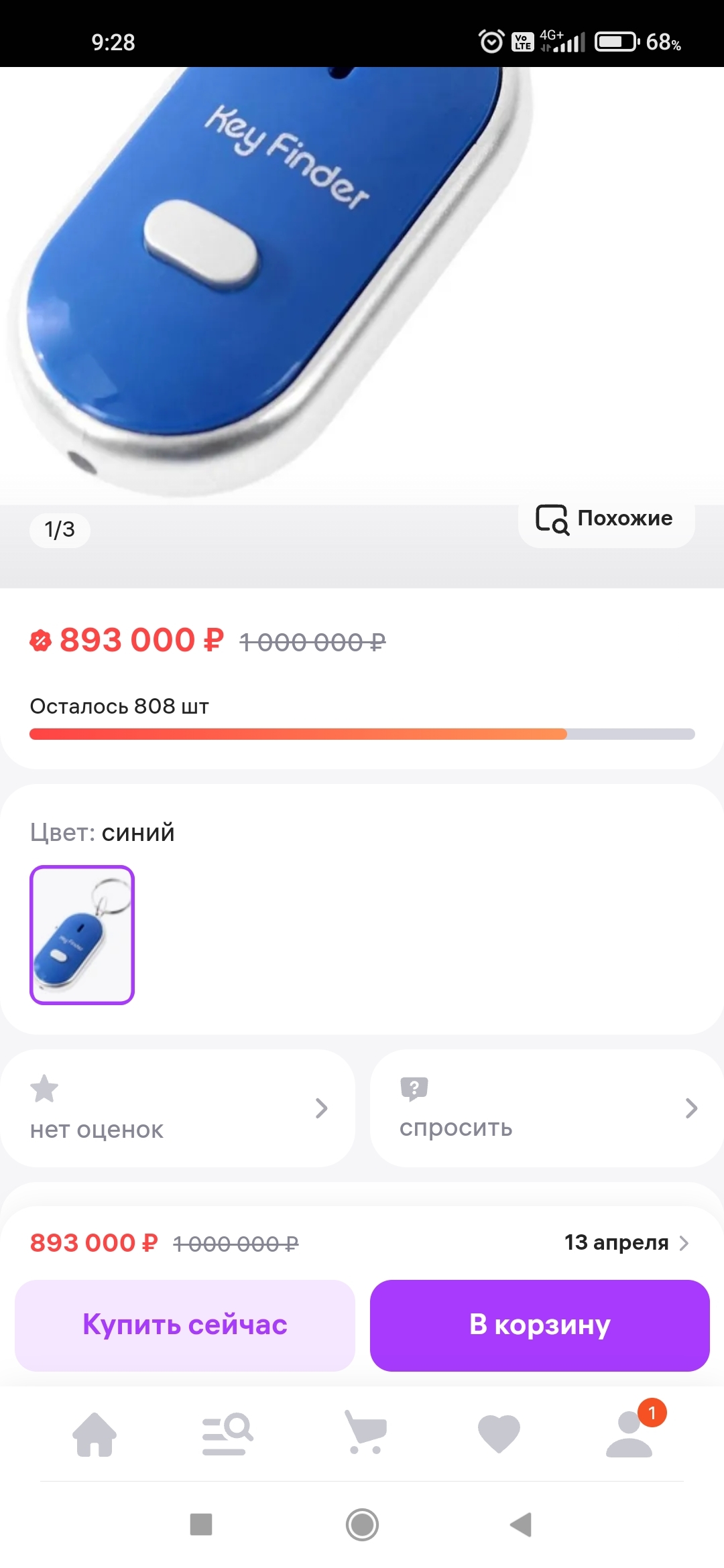Open delivery date details for 13 апреля
Screen dimensions: 724x1568
tap(626, 1243)
